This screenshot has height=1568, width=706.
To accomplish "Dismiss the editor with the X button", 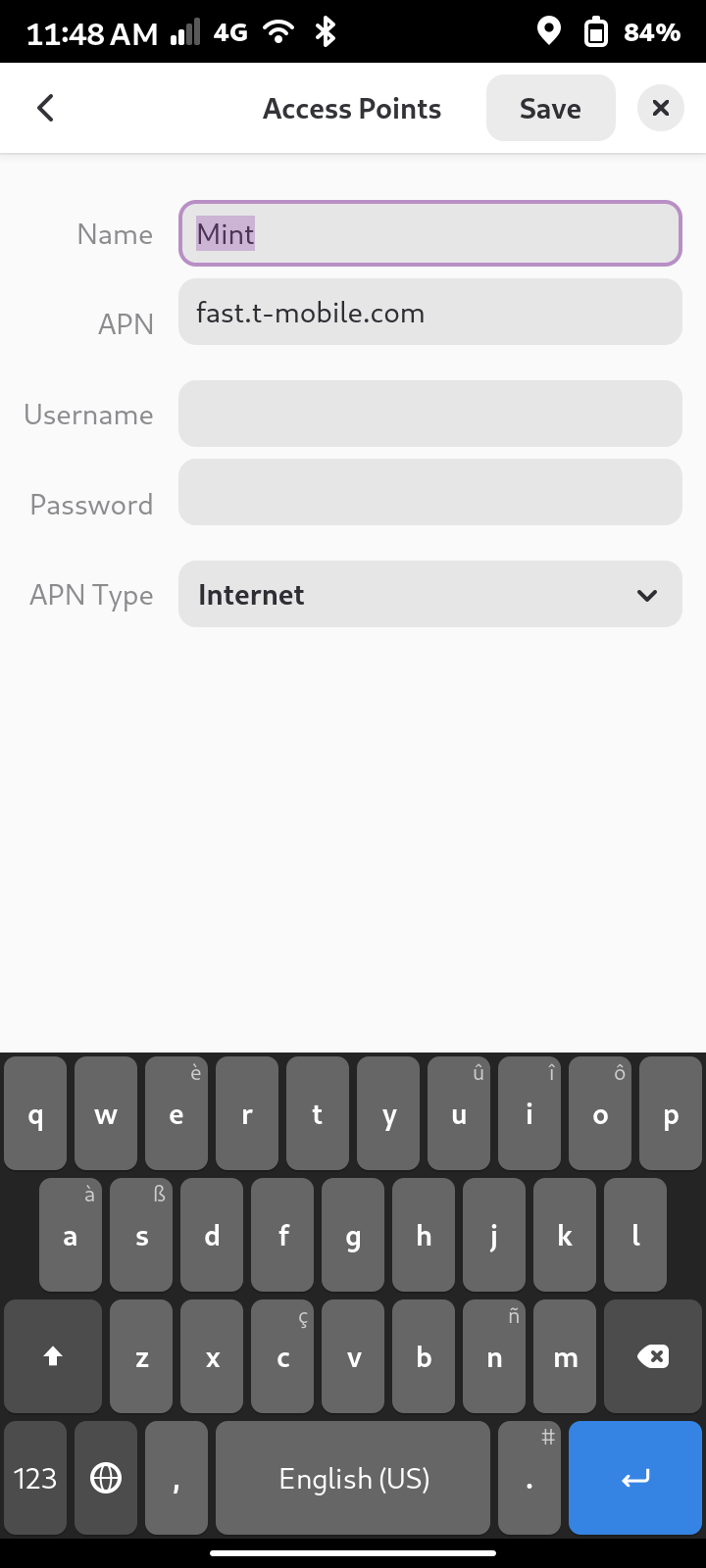I will click(660, 108).
